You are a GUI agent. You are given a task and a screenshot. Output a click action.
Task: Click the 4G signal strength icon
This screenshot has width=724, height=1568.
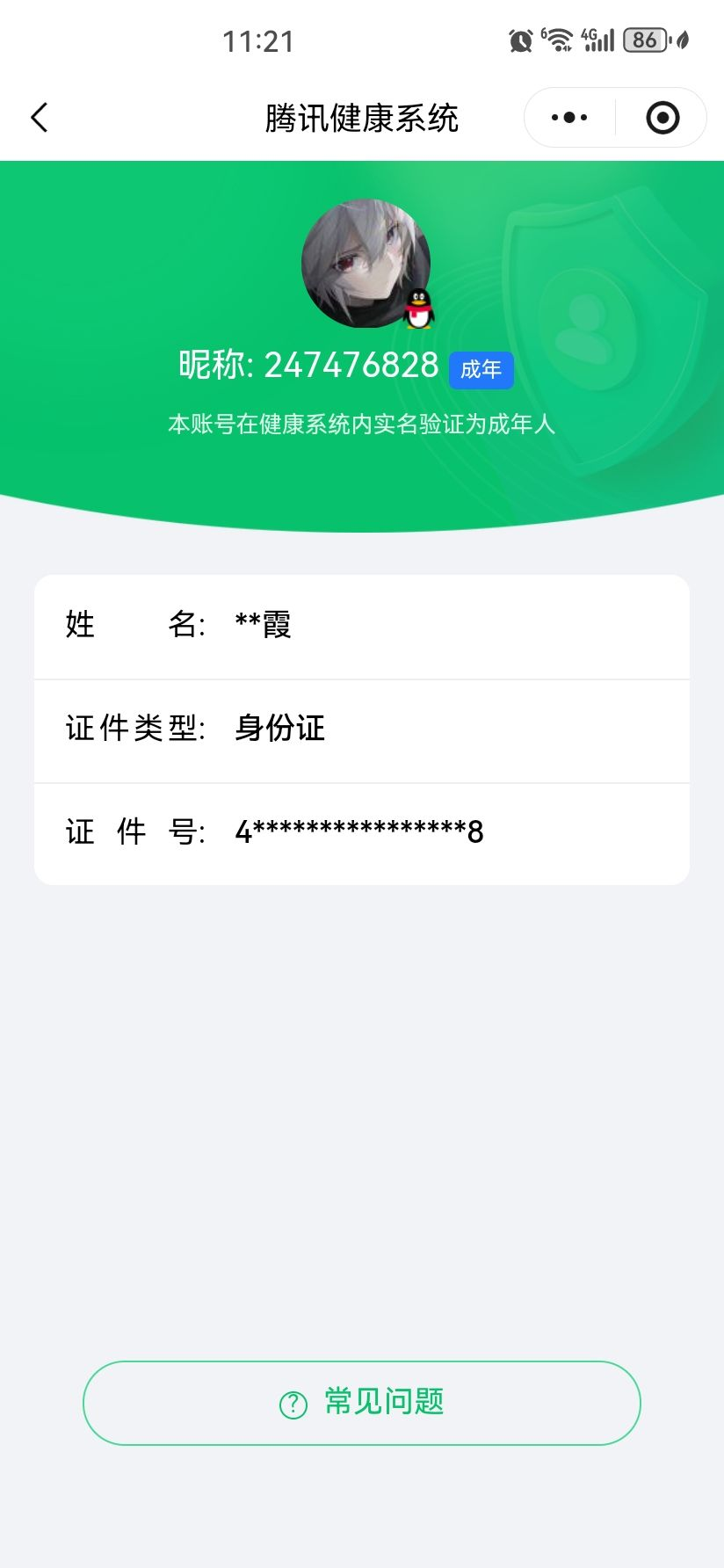[597, 40]
